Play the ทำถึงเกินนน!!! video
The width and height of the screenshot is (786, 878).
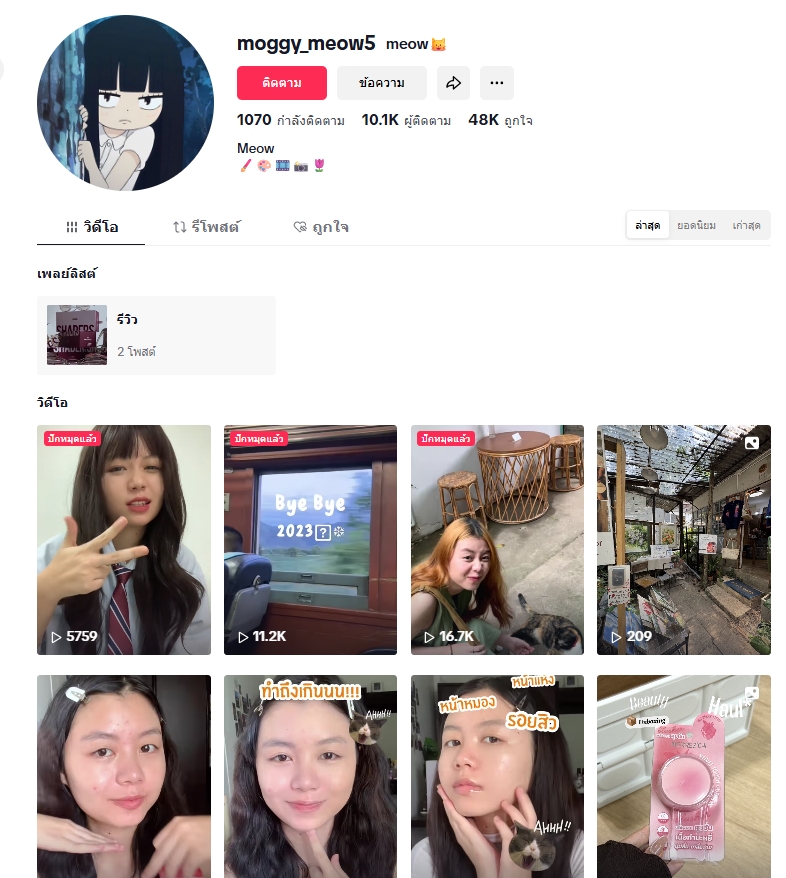[x=310, y=777]
